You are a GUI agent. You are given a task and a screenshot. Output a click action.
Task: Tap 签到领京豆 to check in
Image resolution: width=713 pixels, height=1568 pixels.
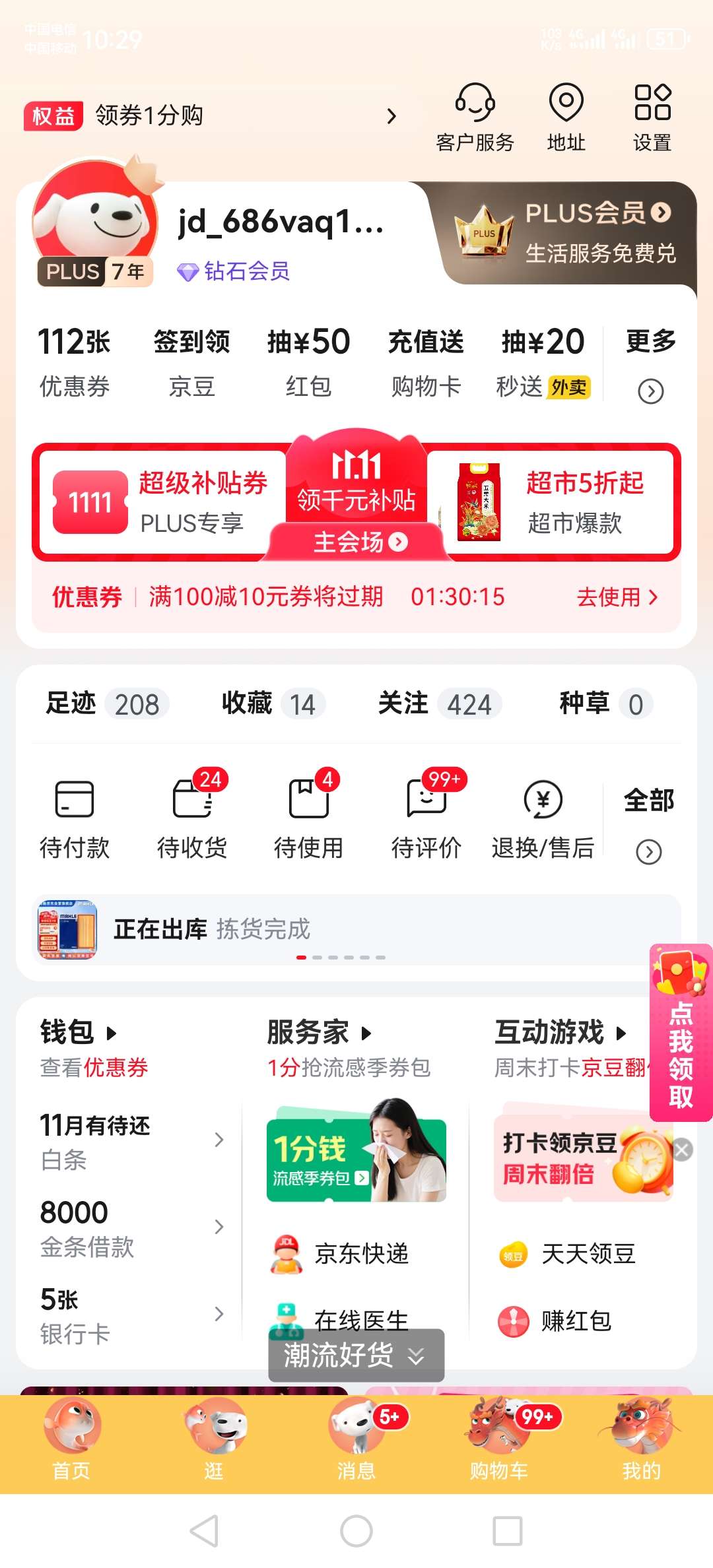pos(191,362)
